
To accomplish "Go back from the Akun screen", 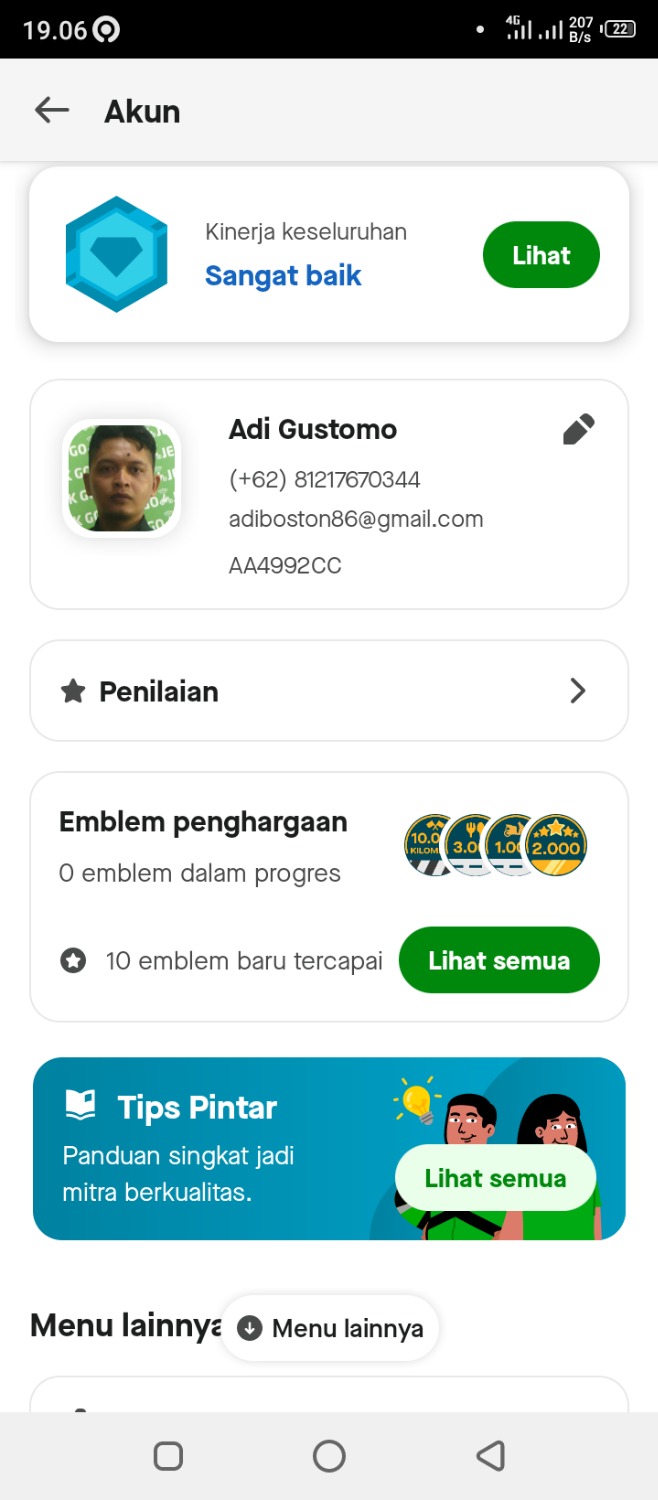I will point(52,110).
